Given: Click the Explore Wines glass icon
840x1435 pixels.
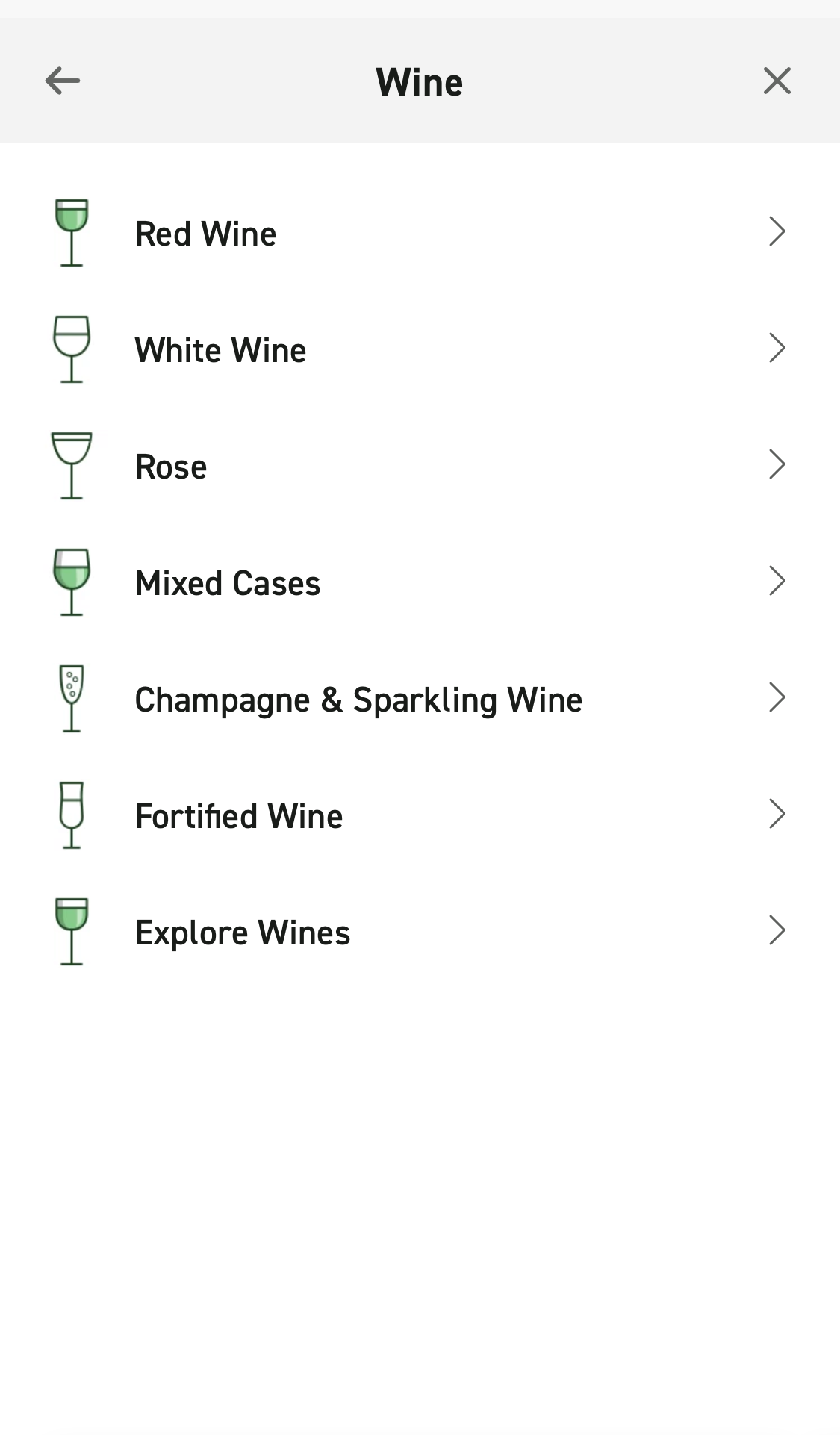Looking at the screenshot, I should tap(71, 931).
